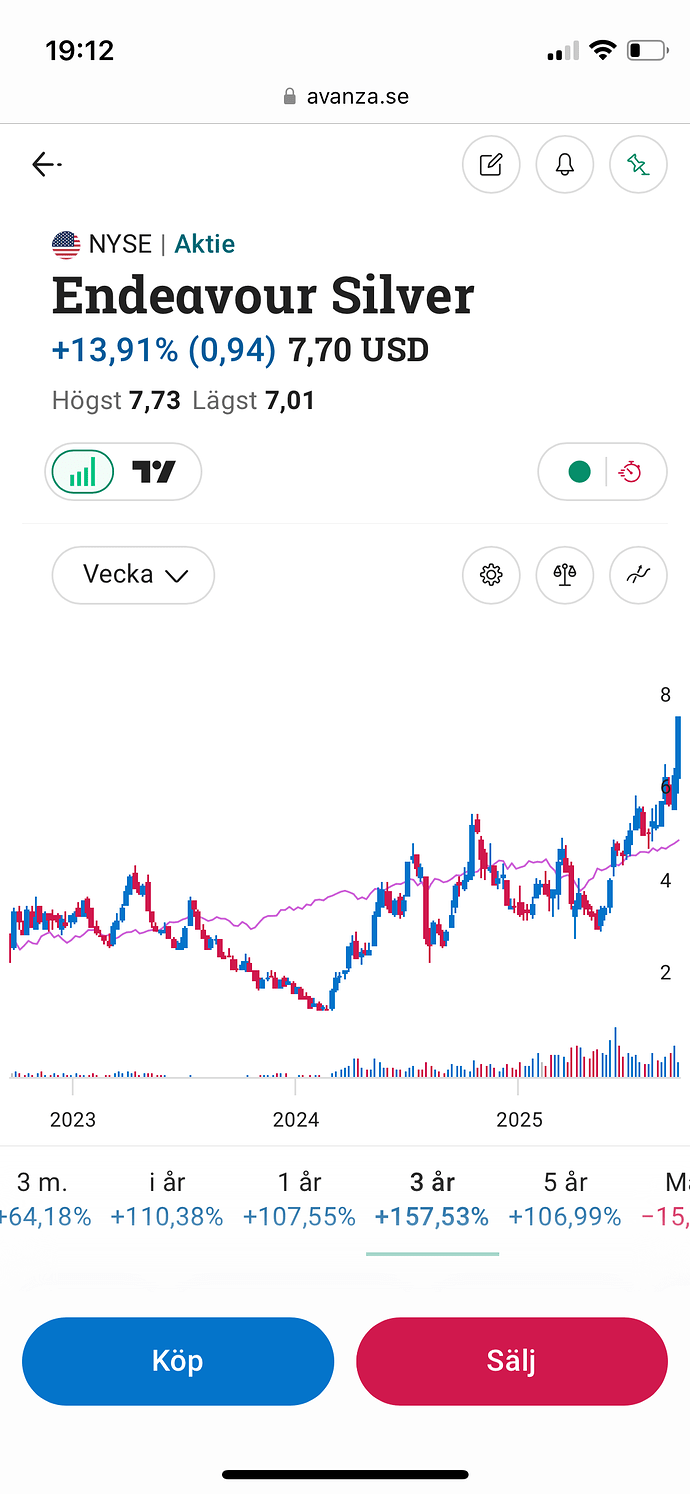
Task: Switch to the 5 år period
Action: 565,1198
